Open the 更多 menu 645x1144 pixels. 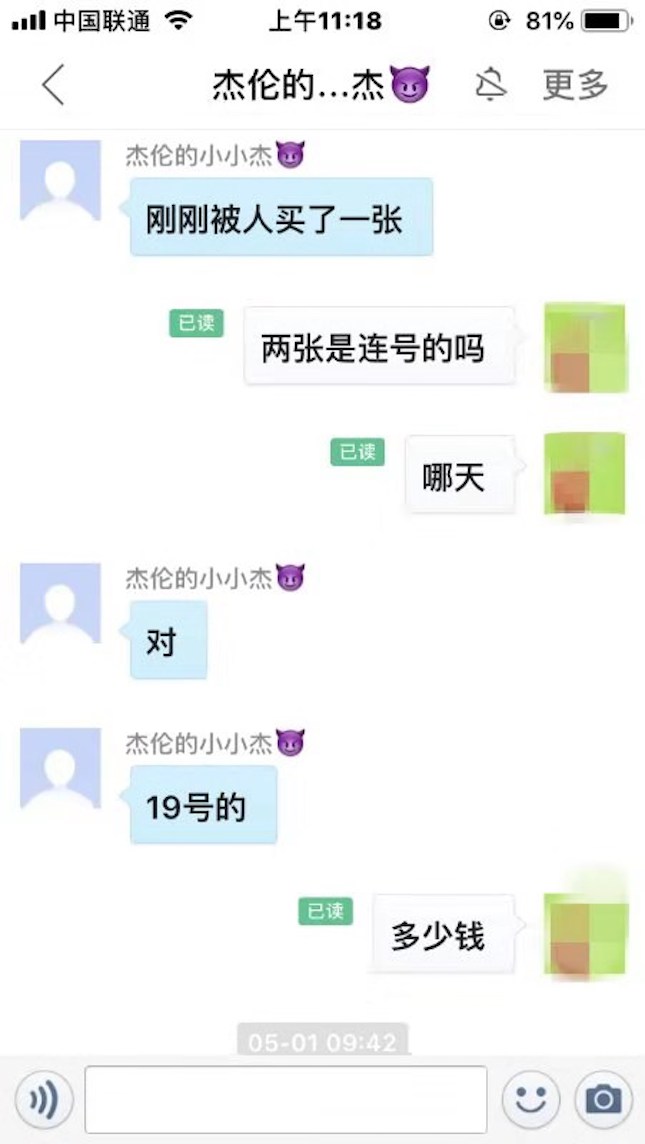click(x=575, y=85)
